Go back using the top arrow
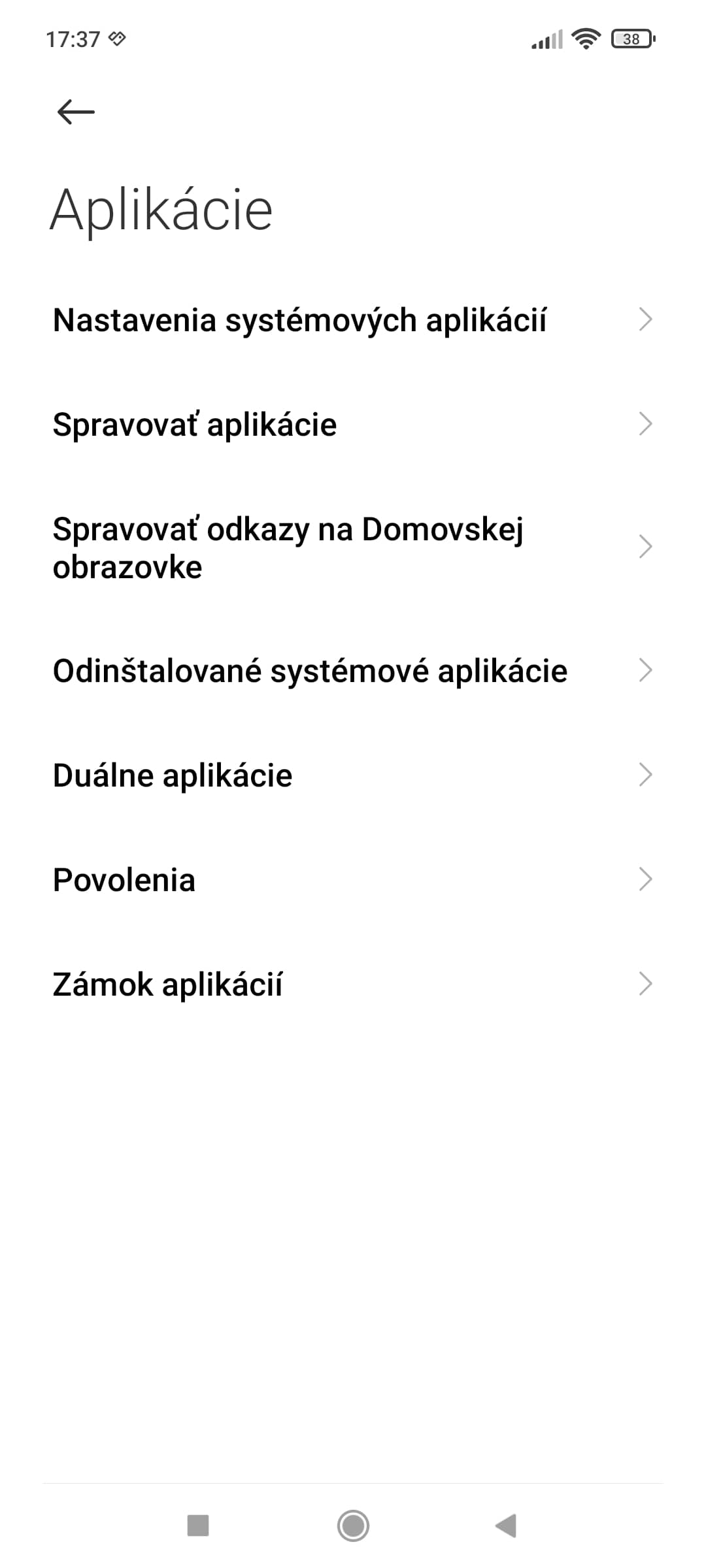The height and width of the screenshot is (1568, 706). (76, 112)
